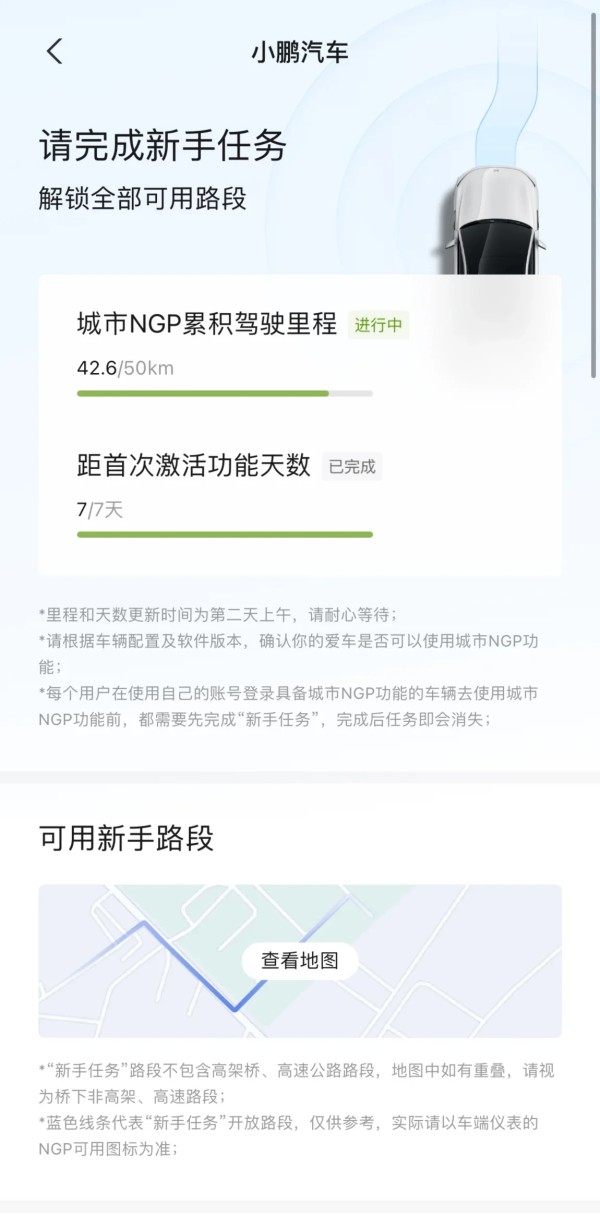The height and width of the screenshot is (1216, 600).
Task: Open the 可用新手路段 map preview
Action: [x=300, y=961]
